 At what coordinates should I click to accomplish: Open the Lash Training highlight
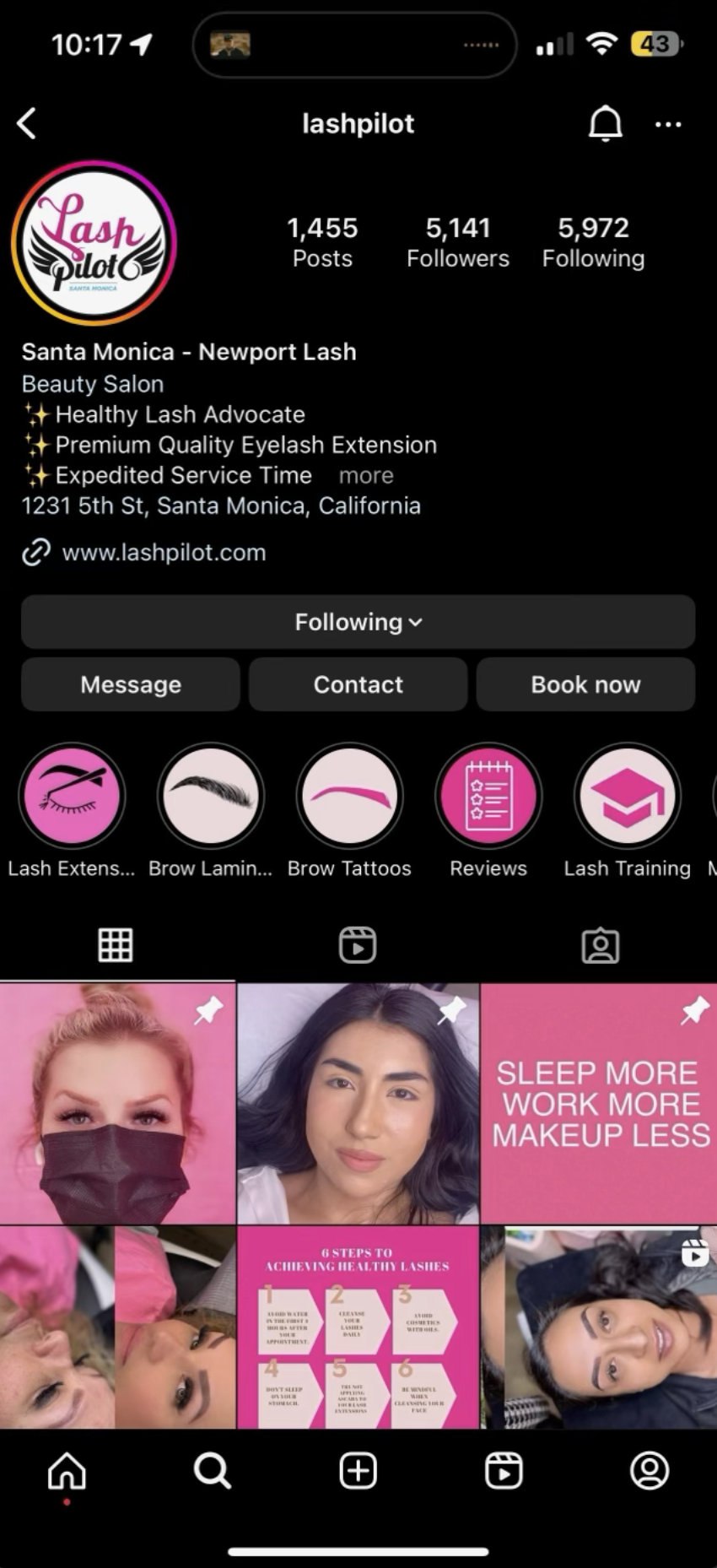[x=627, y=796]
